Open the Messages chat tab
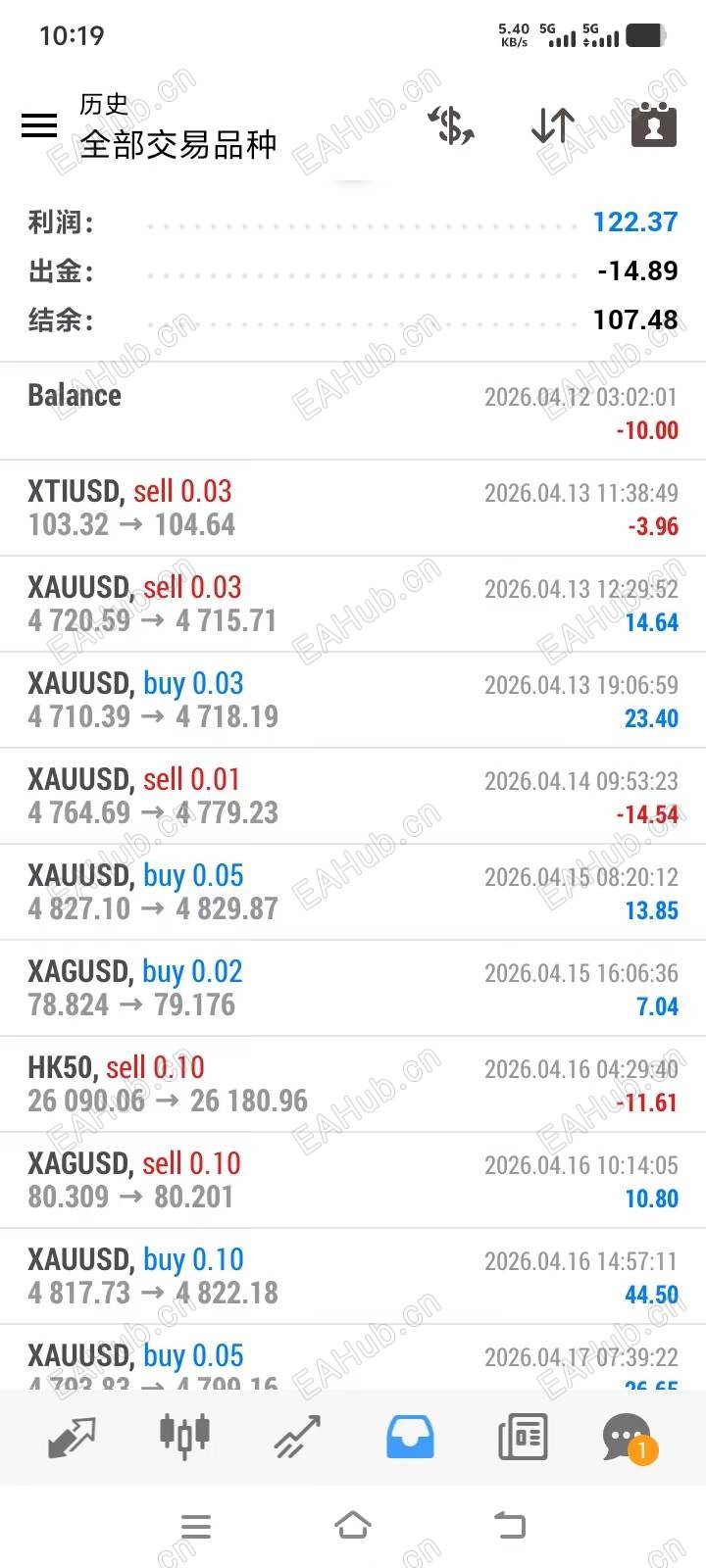 click(x=628, y=1437)
